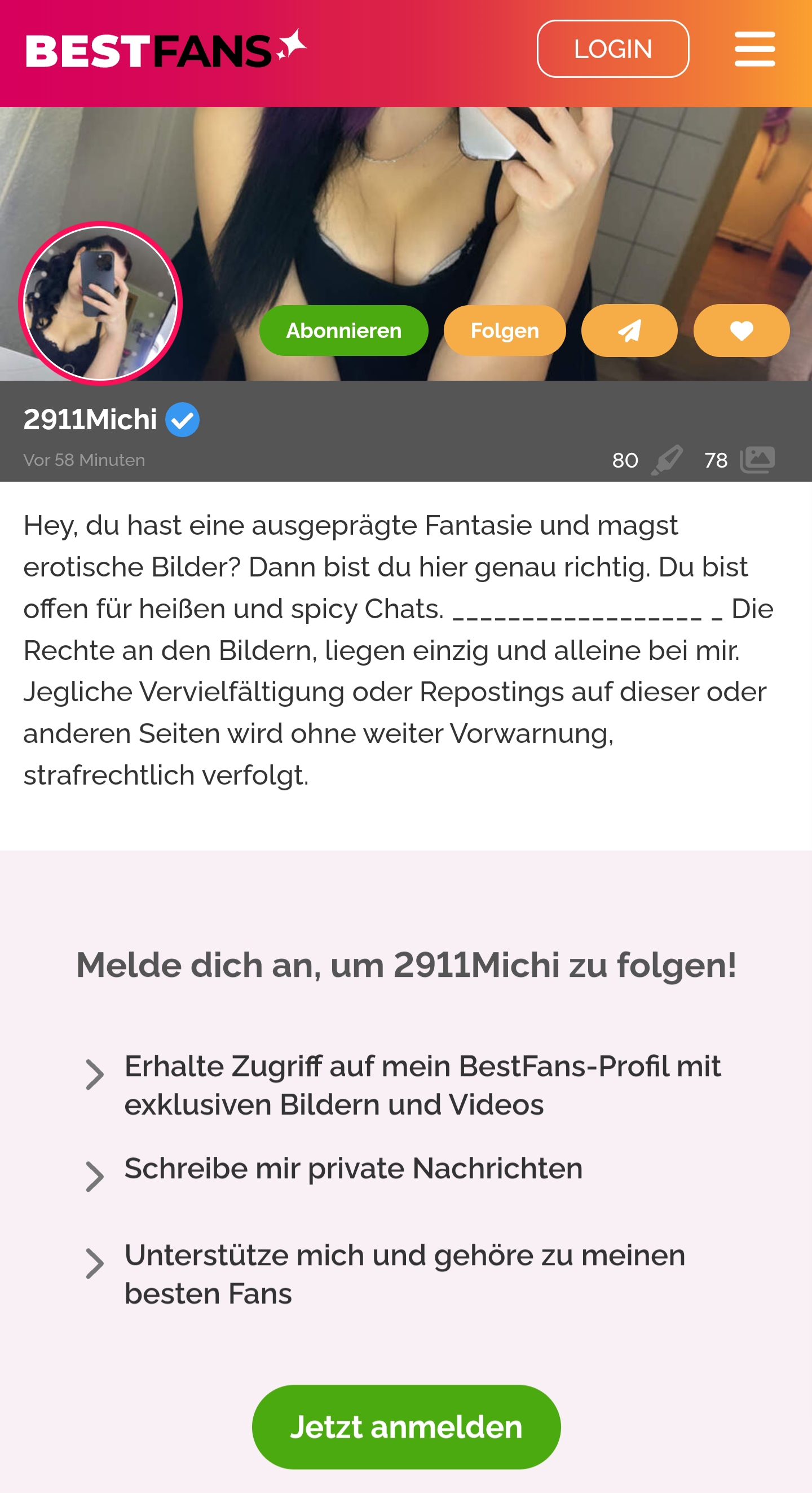Open 2911Michi's profile picture
This screenshot has height=1493, width=812.
click(x=101, y=303)
